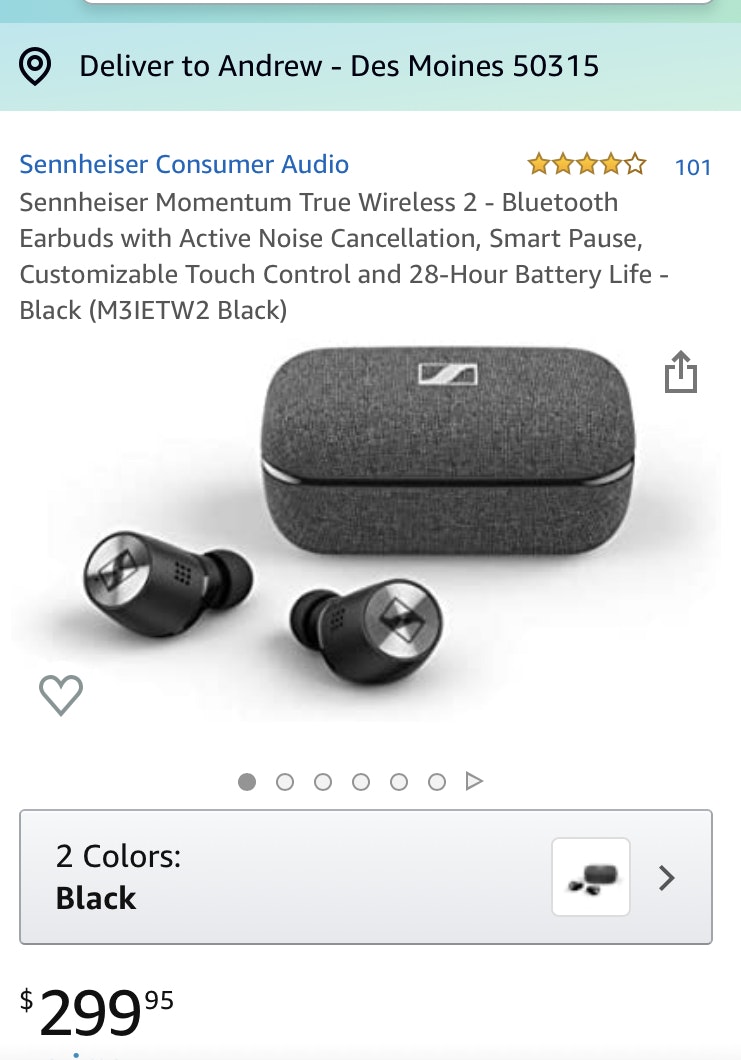
Task: Play the product video indicator
Action: 475,781
